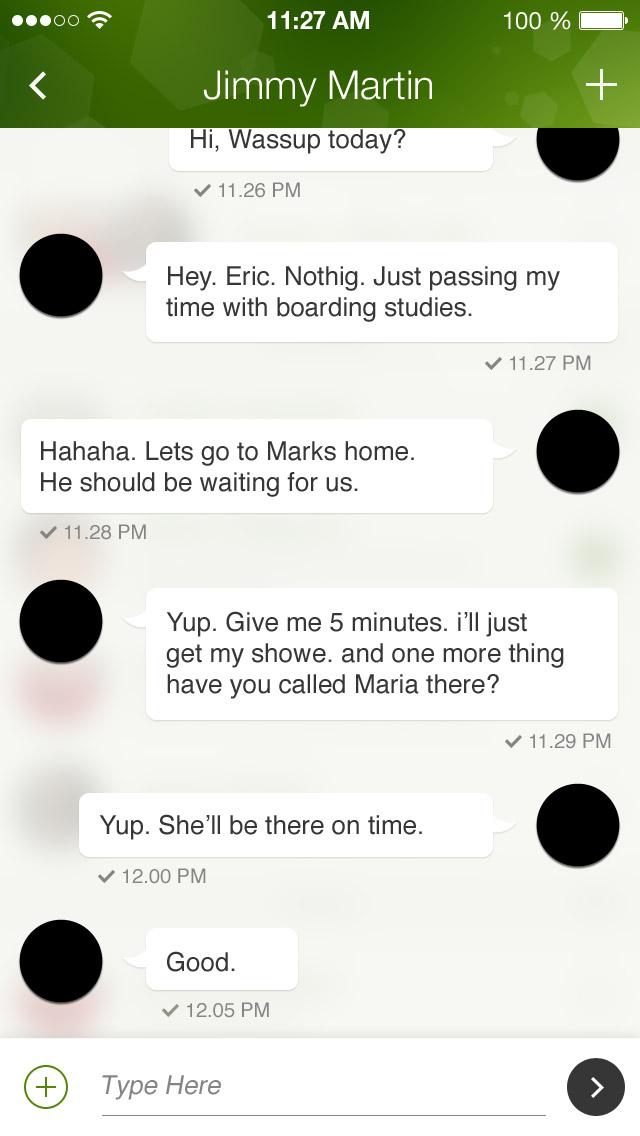Open the attachment plus button

click(46, 1086)
